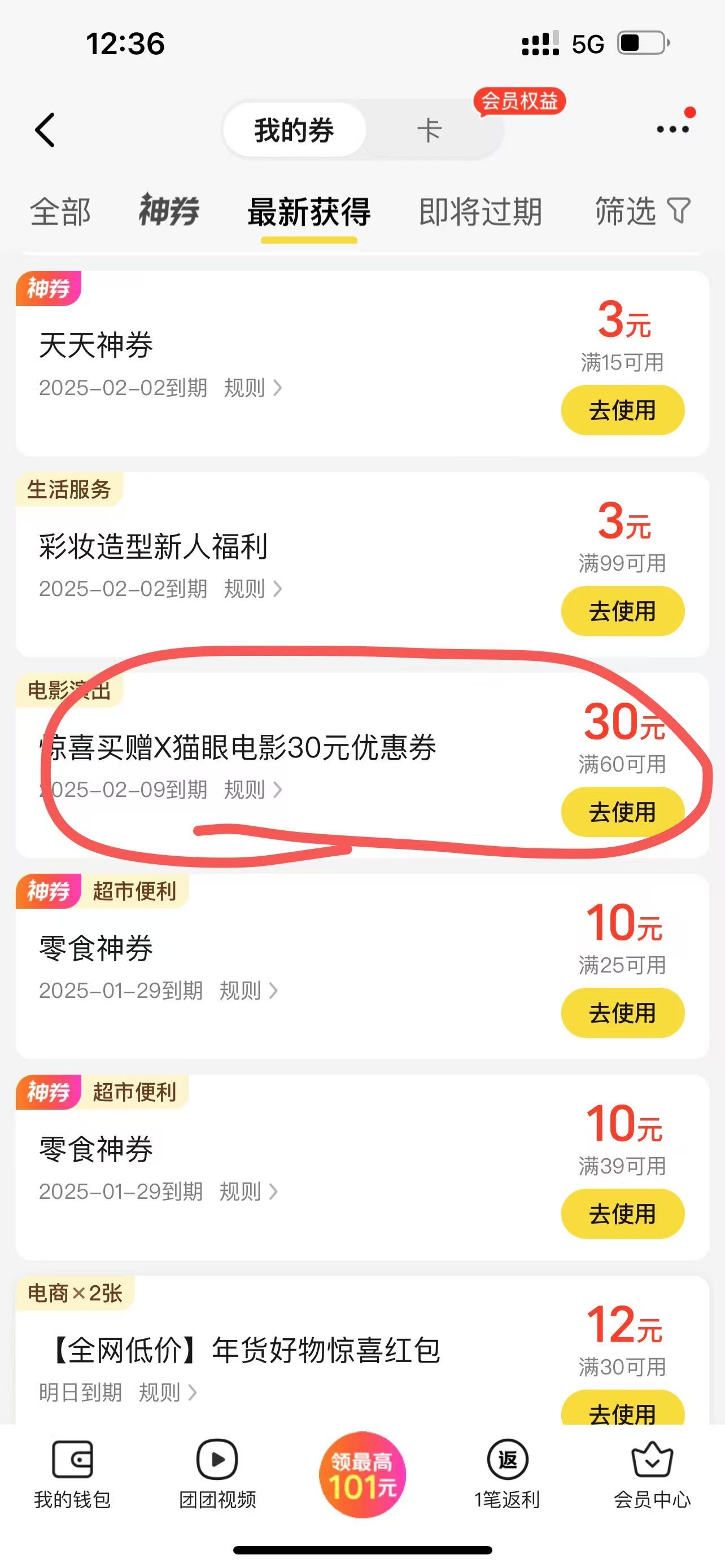This screenshot has width=725, height=1568.
Task: Tap the 领最高101元 center button
Action: [x=362, y=1474]
